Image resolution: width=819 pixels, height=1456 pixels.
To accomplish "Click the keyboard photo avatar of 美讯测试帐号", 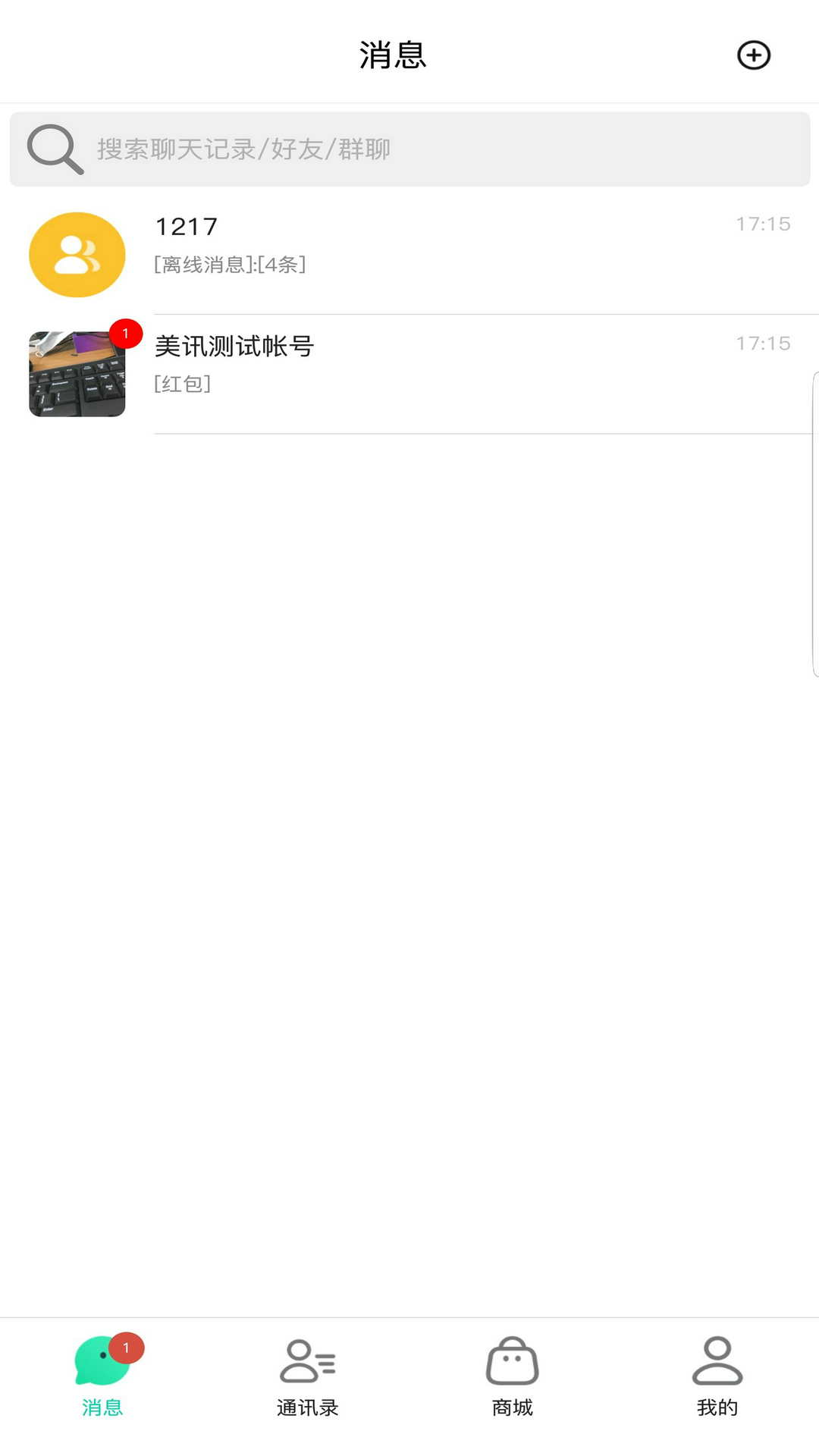I will [76, 373].
